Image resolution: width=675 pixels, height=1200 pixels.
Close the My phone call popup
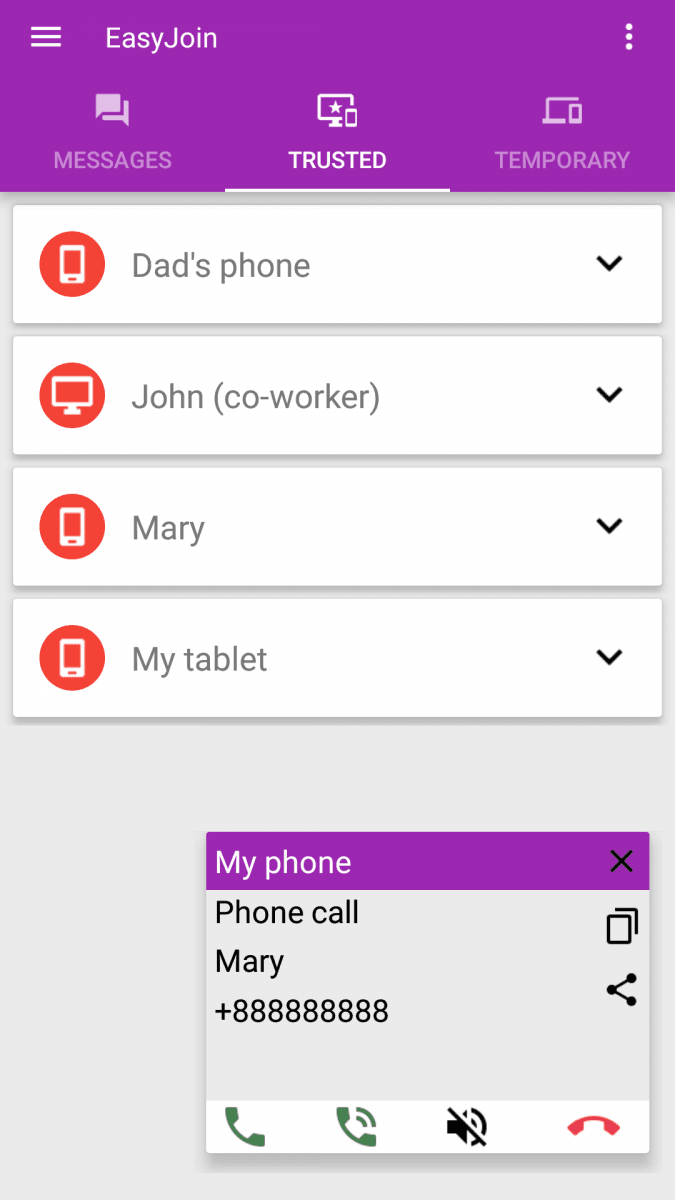(621, 861)
